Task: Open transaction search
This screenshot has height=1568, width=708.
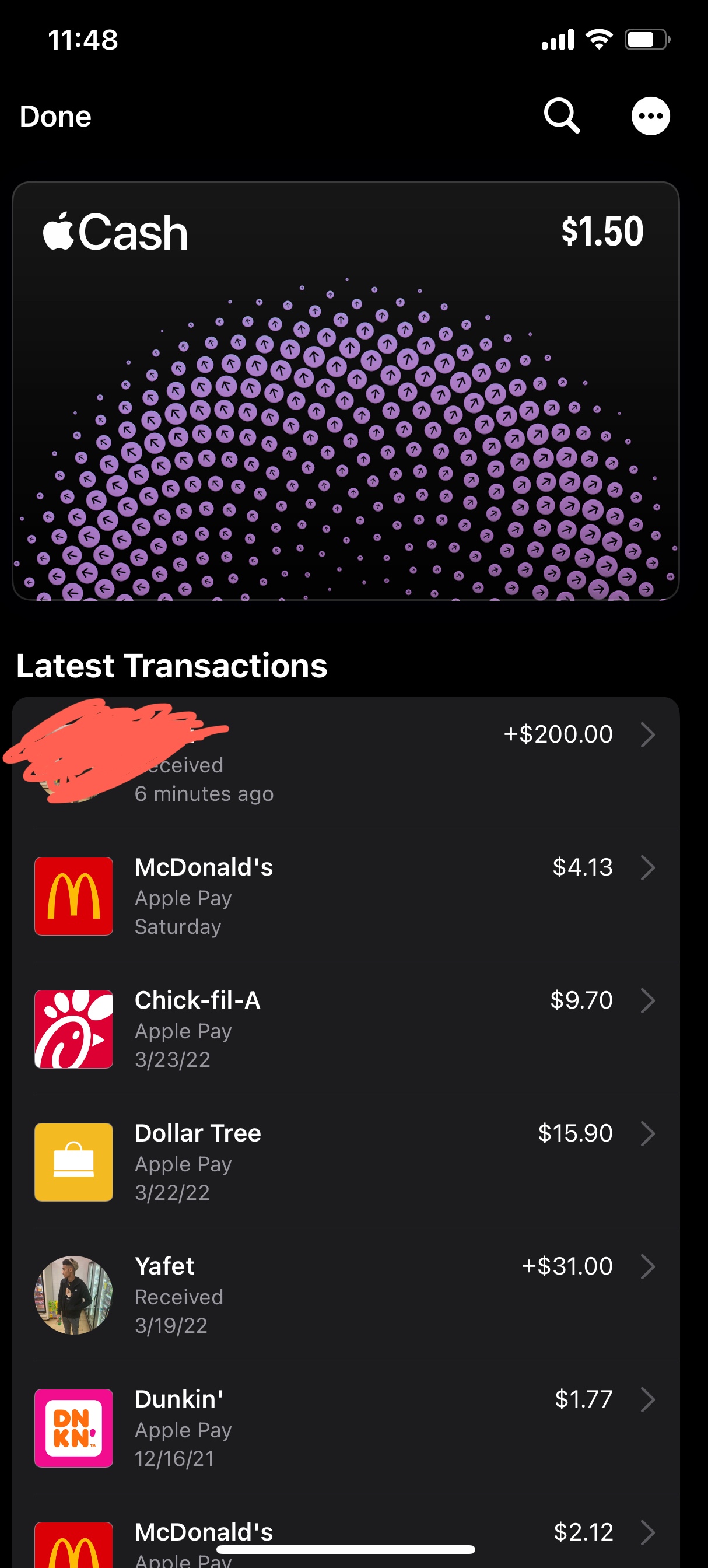Action: tap(561, 116)
